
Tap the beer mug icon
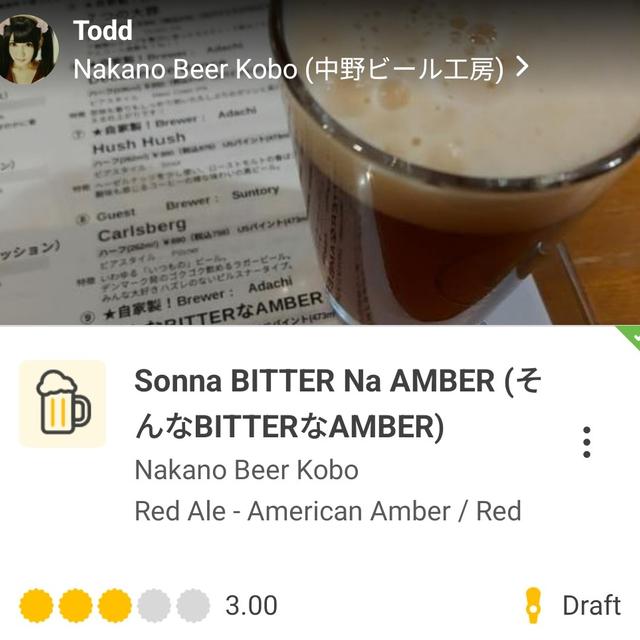(62, 403)
